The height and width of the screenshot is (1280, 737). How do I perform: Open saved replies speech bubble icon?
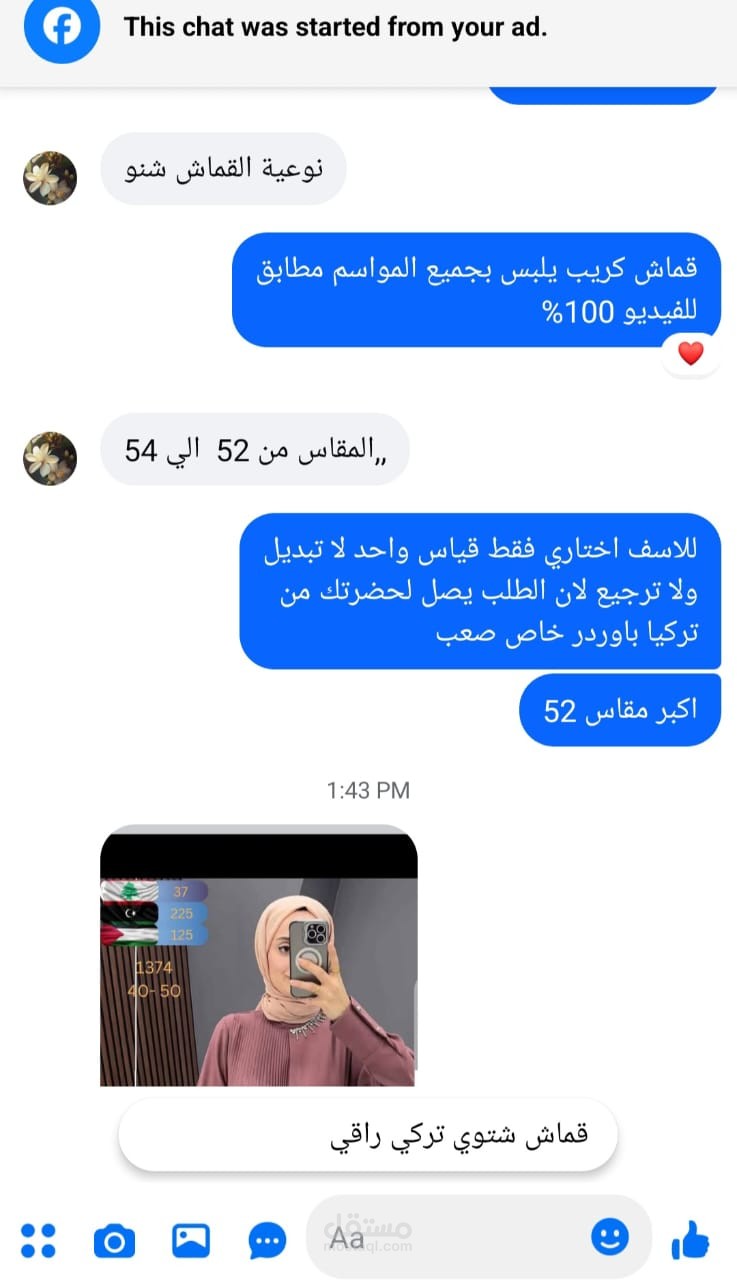coord(267,1241)
